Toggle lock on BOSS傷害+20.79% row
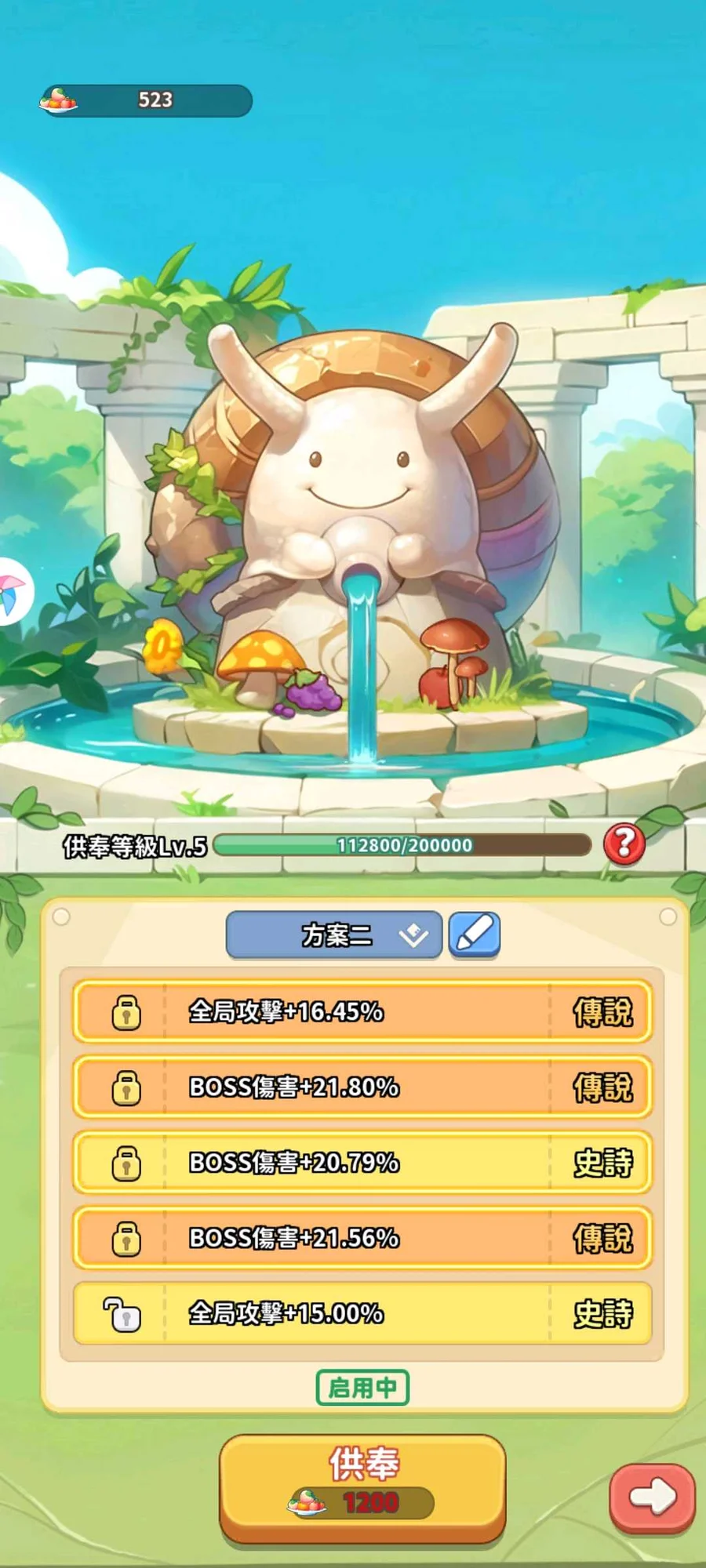Image resolution: width=706 pixels, height=1568 pixels. pyautogui.click(x=126, y=1163)
